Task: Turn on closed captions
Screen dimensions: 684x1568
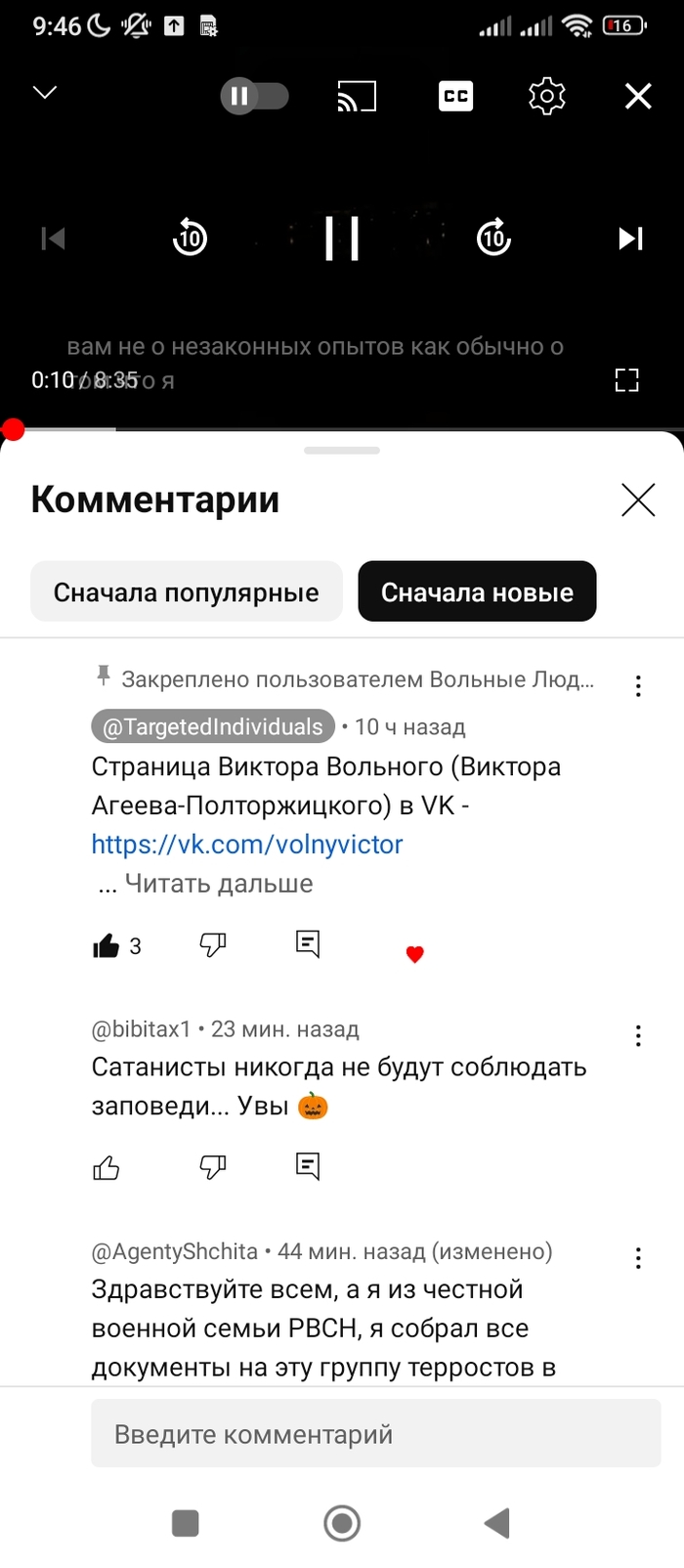Action: 455,96
